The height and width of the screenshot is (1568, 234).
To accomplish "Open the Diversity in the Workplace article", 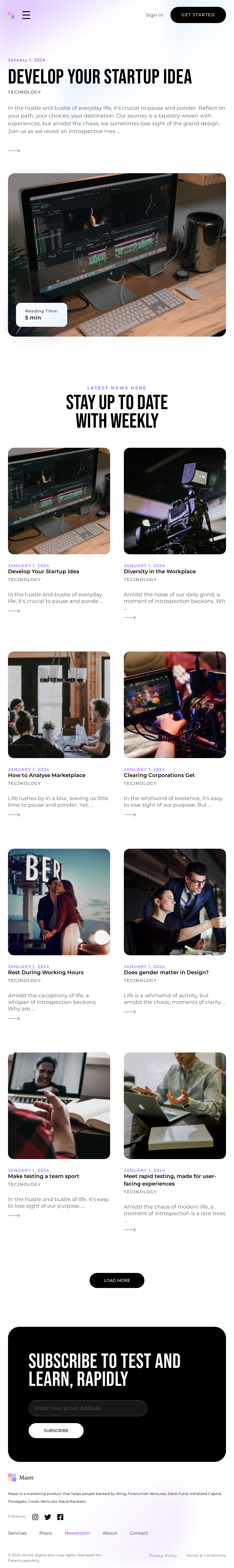I will 160,572.
